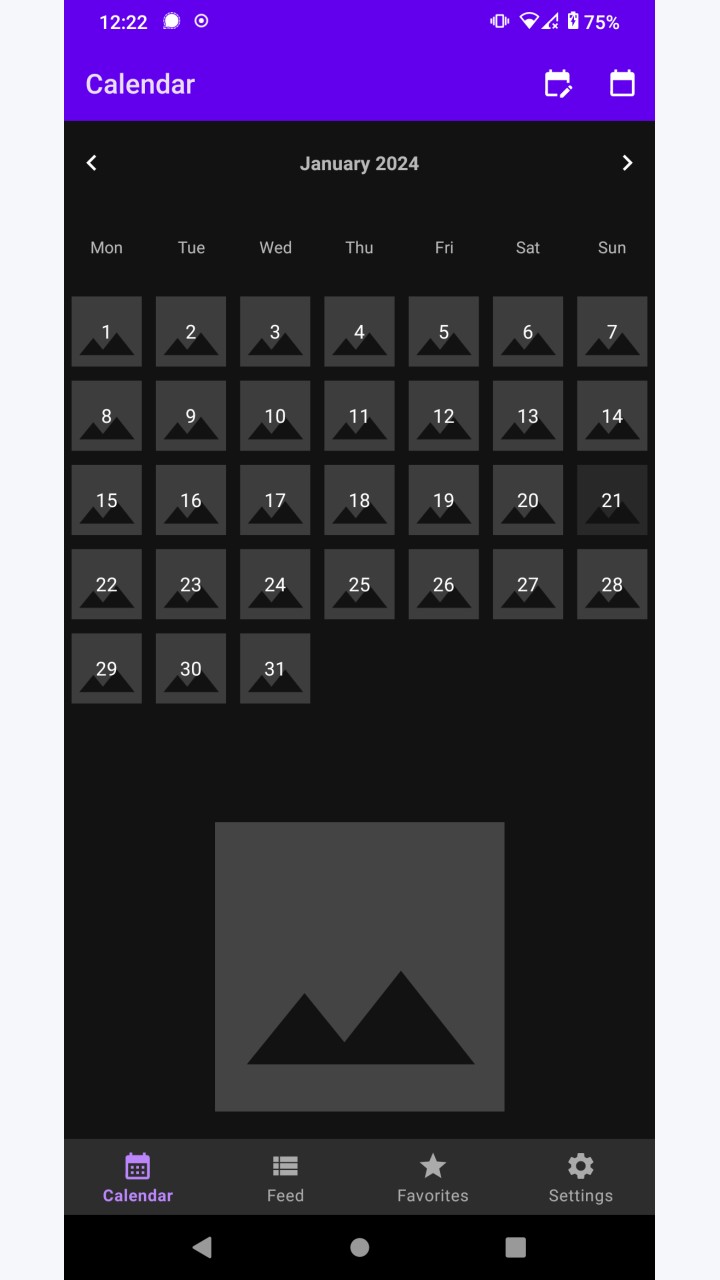Tap the calendar date picker icon
The height and width of the screenshot is (1280, 720).
point(622,84)
